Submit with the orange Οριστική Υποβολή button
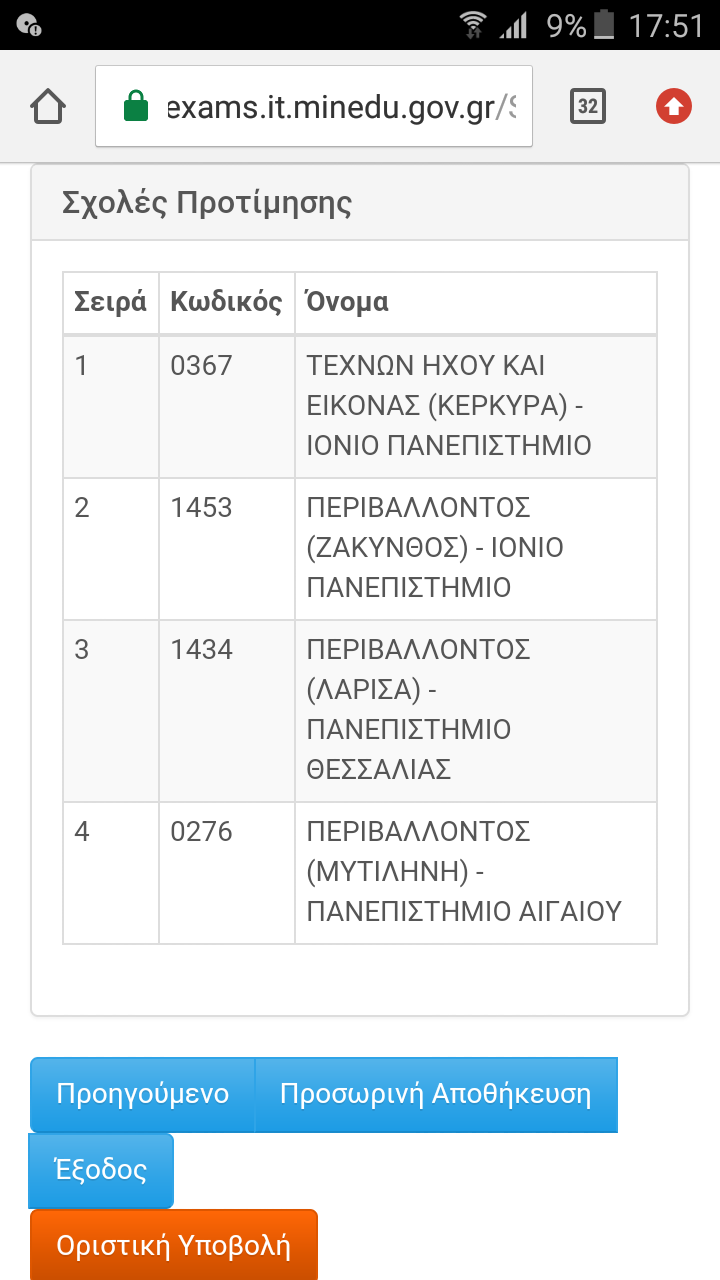This screenshot has height=1280, width=720. click(174, 1245)
